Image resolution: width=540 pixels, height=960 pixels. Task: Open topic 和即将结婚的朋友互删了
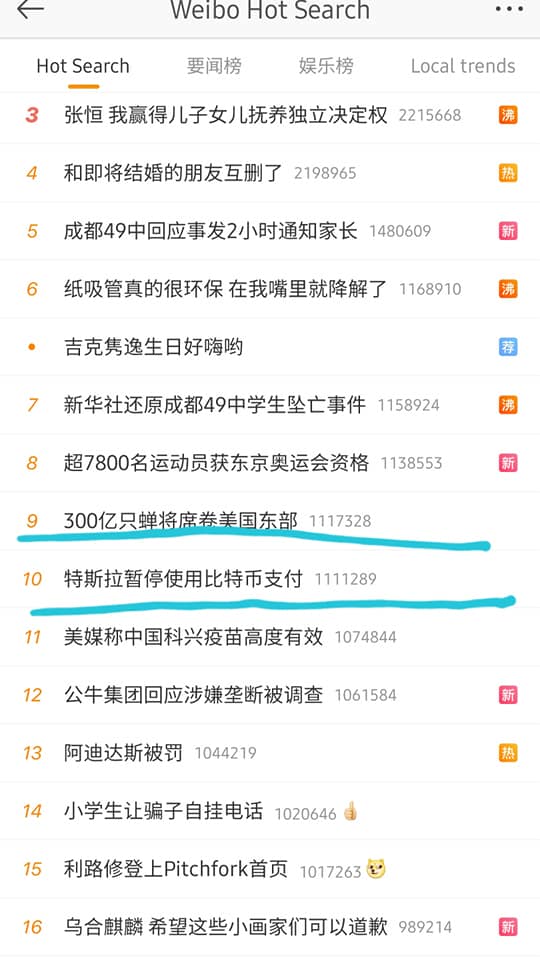coord(270,173)
